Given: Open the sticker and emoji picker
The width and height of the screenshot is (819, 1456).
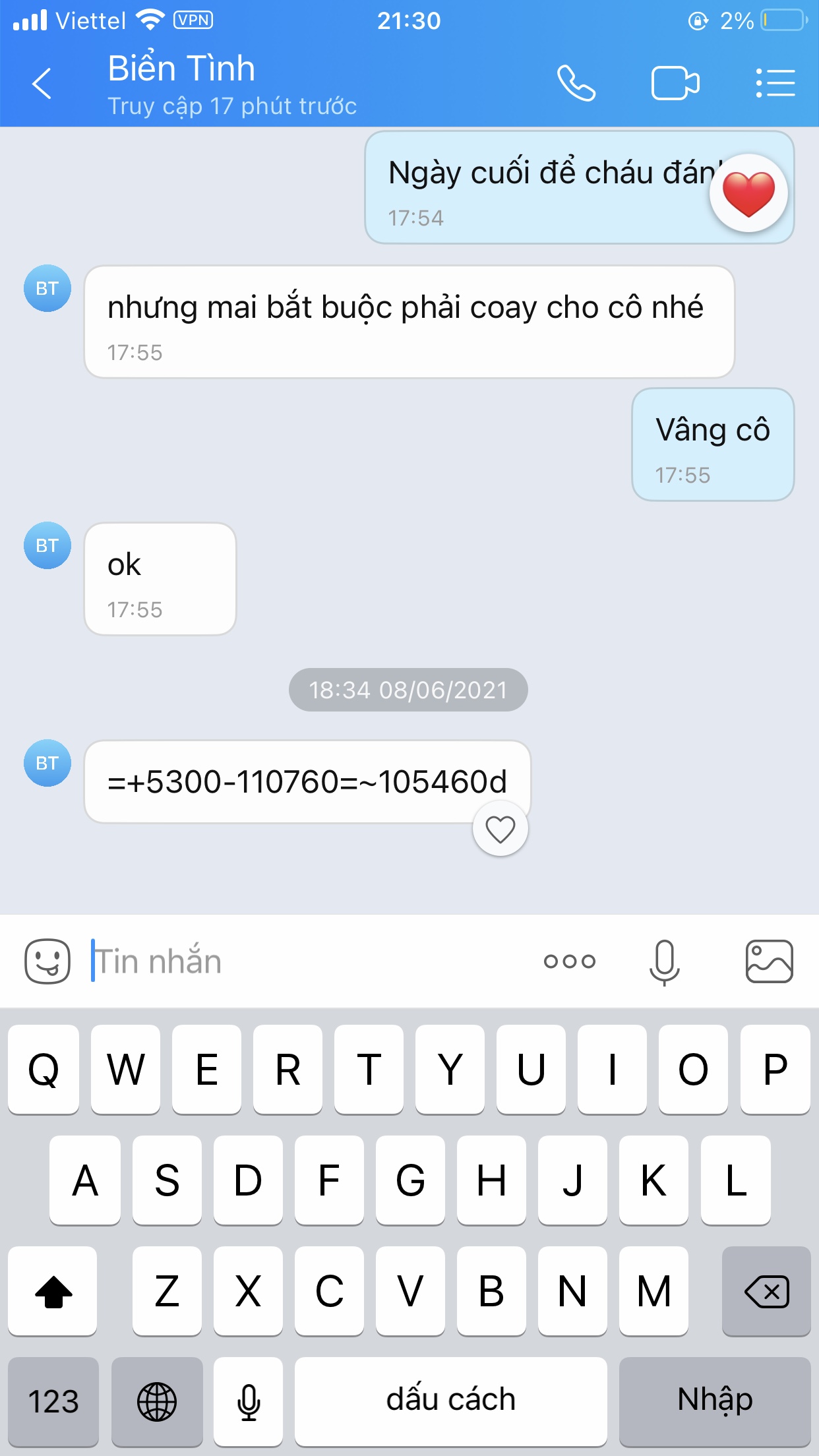Looking at the screenshot, I should tap(47, 961).
